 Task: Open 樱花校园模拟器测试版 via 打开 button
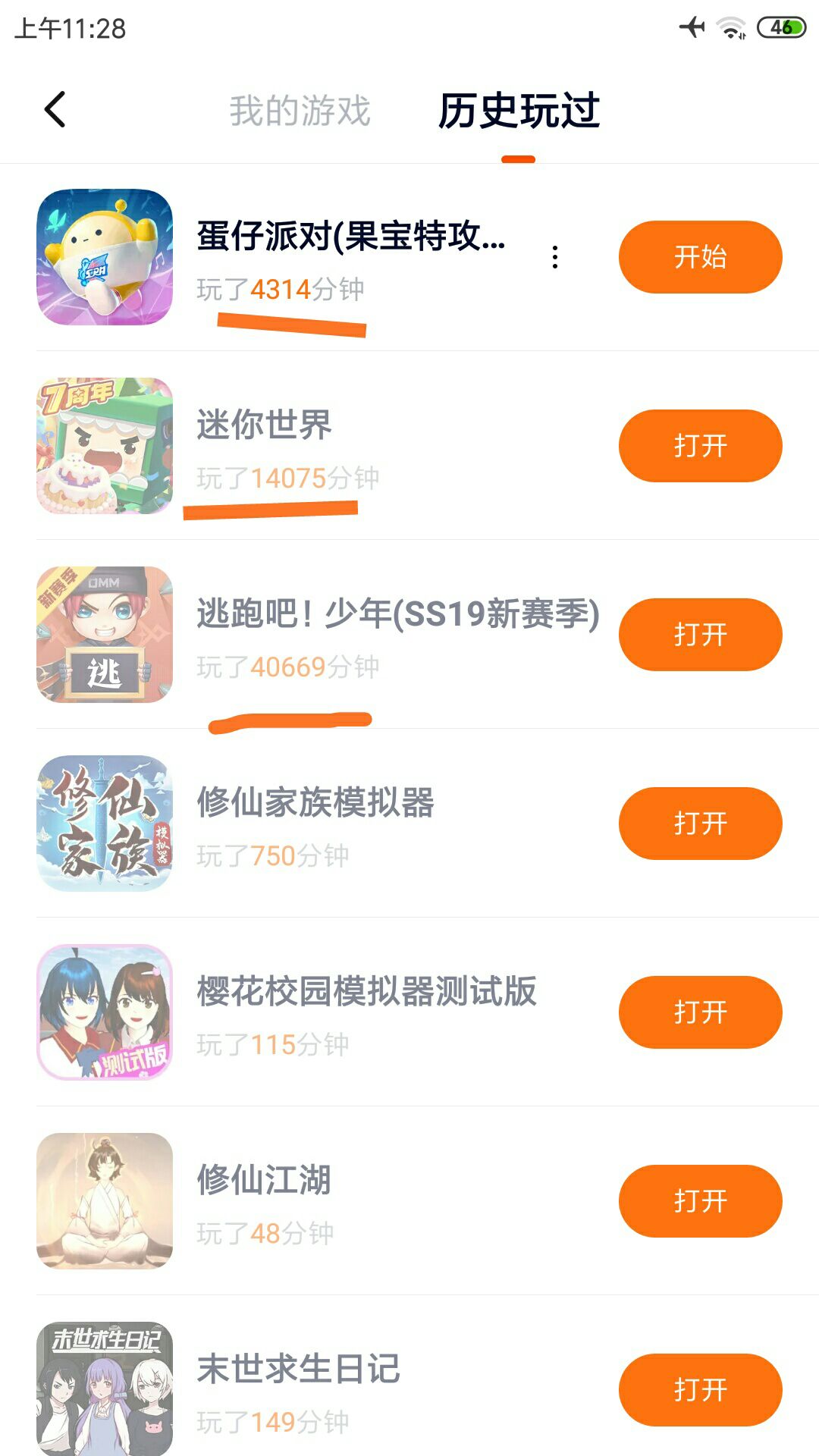pos(699,1012)
